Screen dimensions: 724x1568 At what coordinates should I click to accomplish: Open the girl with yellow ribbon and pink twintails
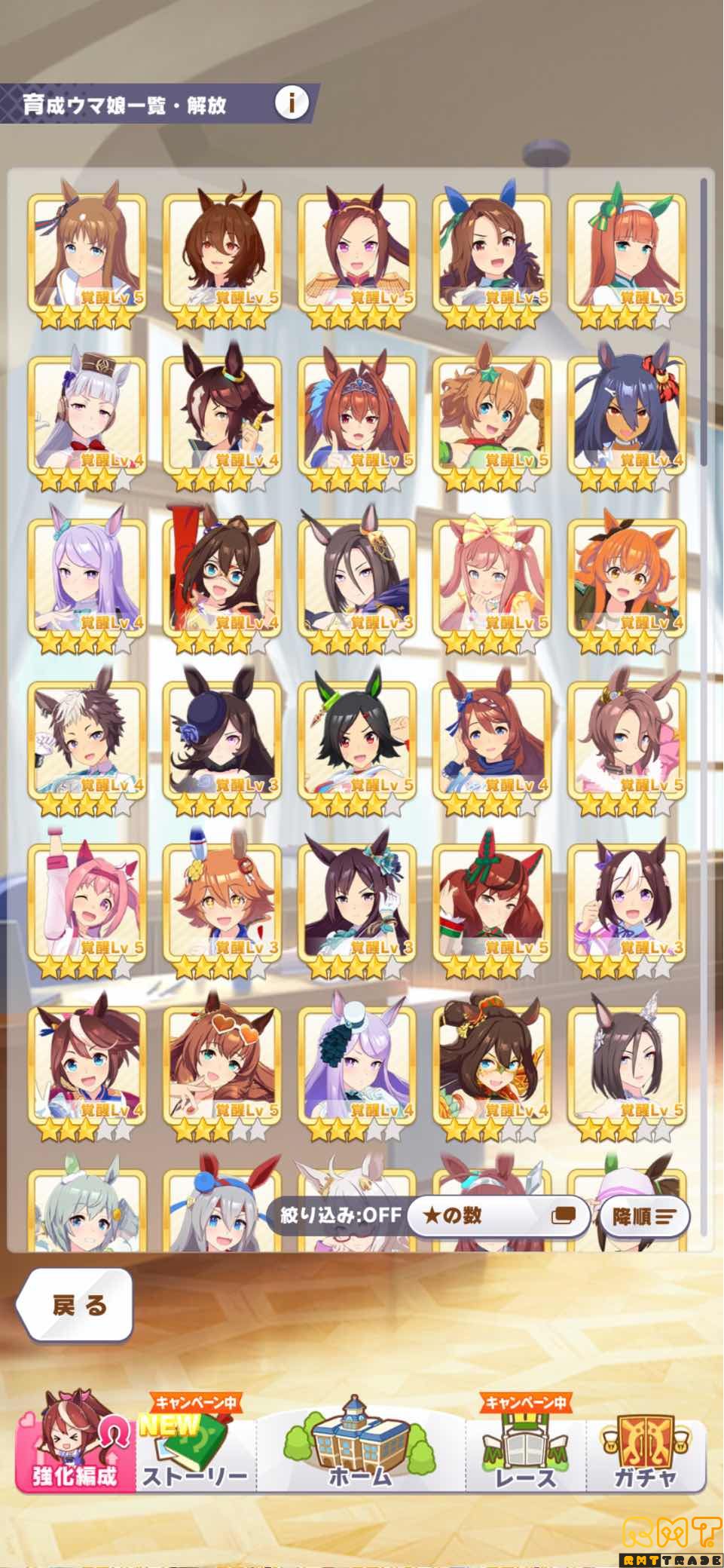pyautogui.click(x=492, y=580)
